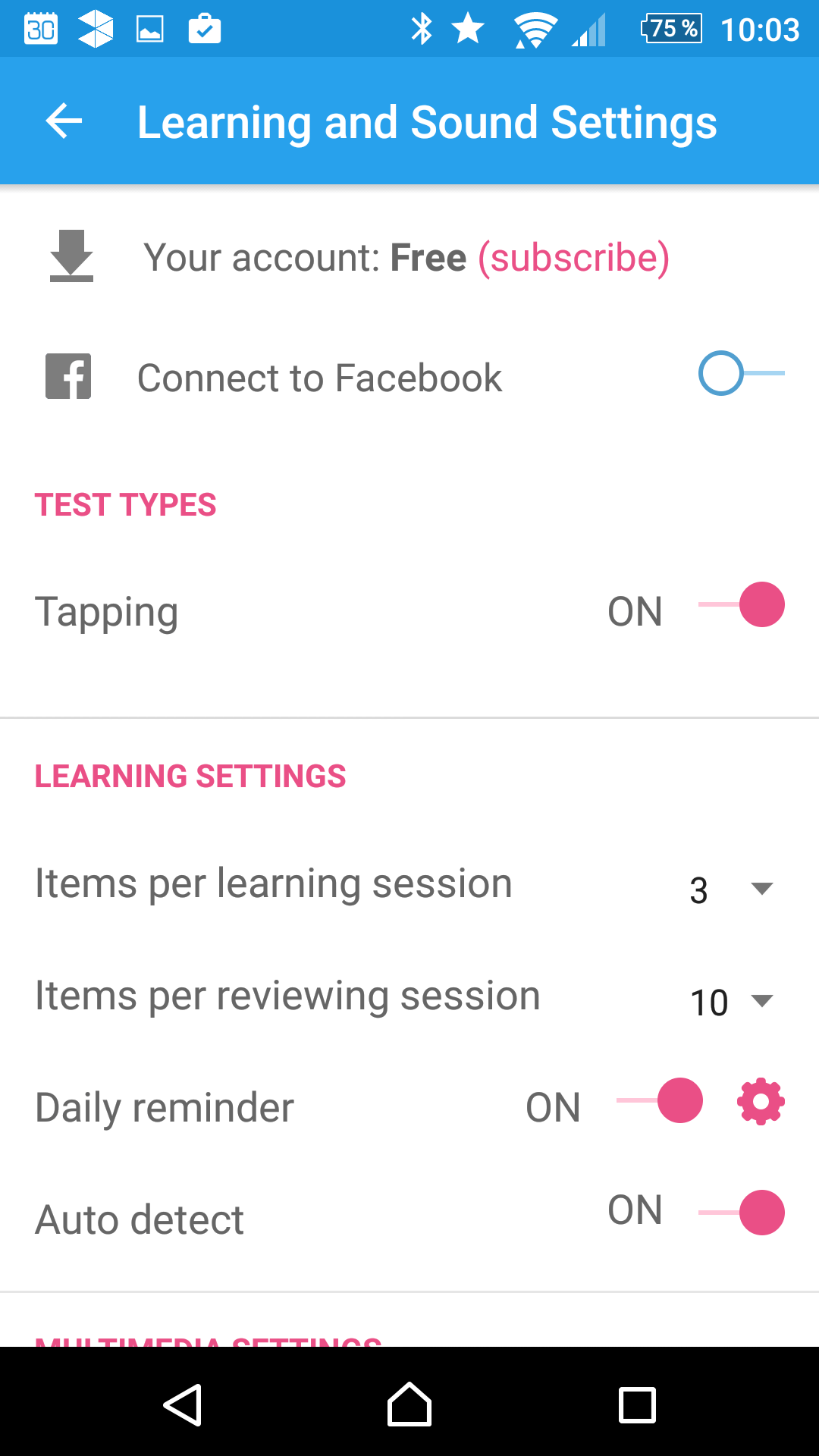Open daily reminder gear settings

tap(761, 1102)
